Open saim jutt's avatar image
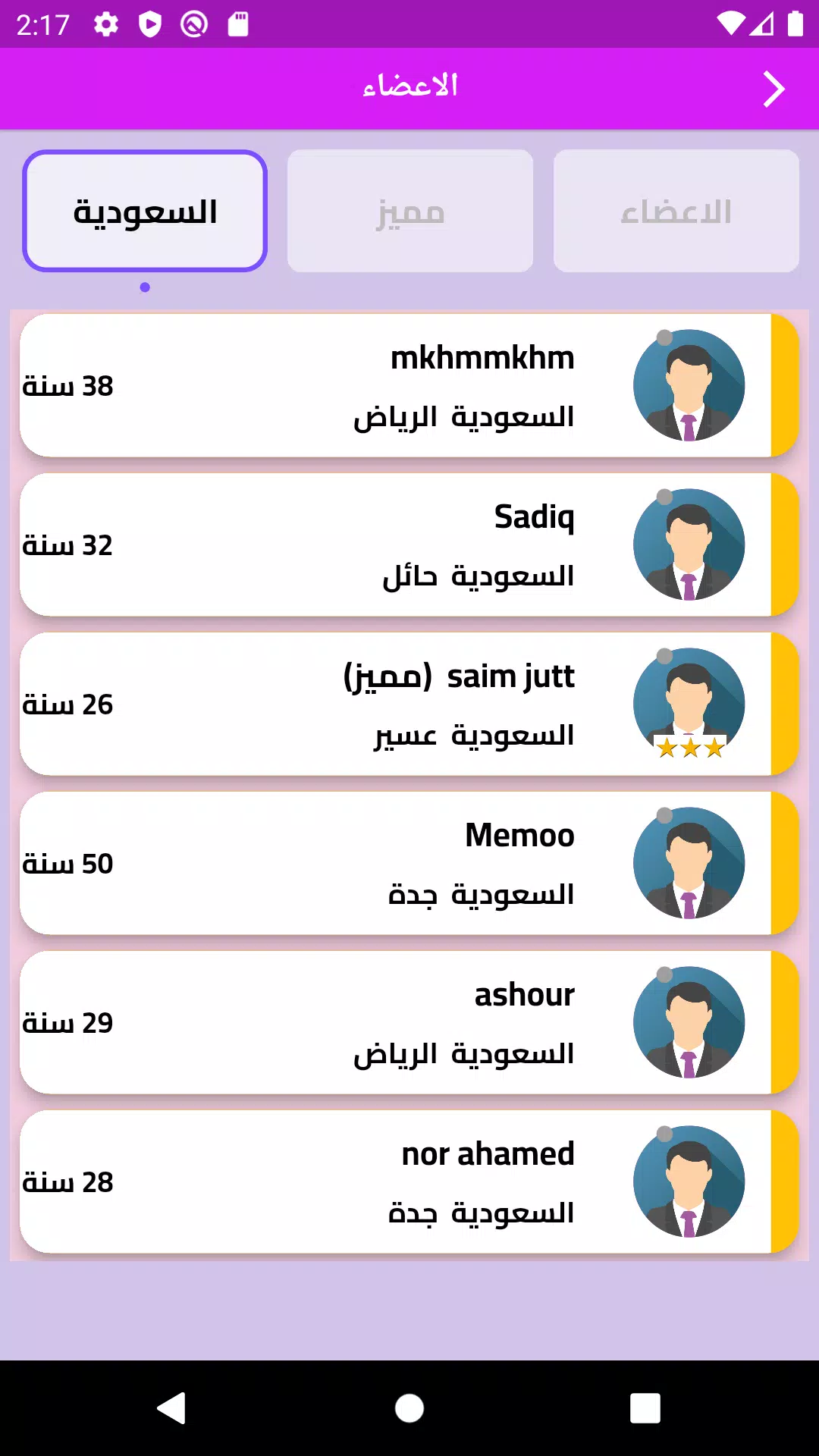This screenshot has height=1456, width=819. [689, 698]
